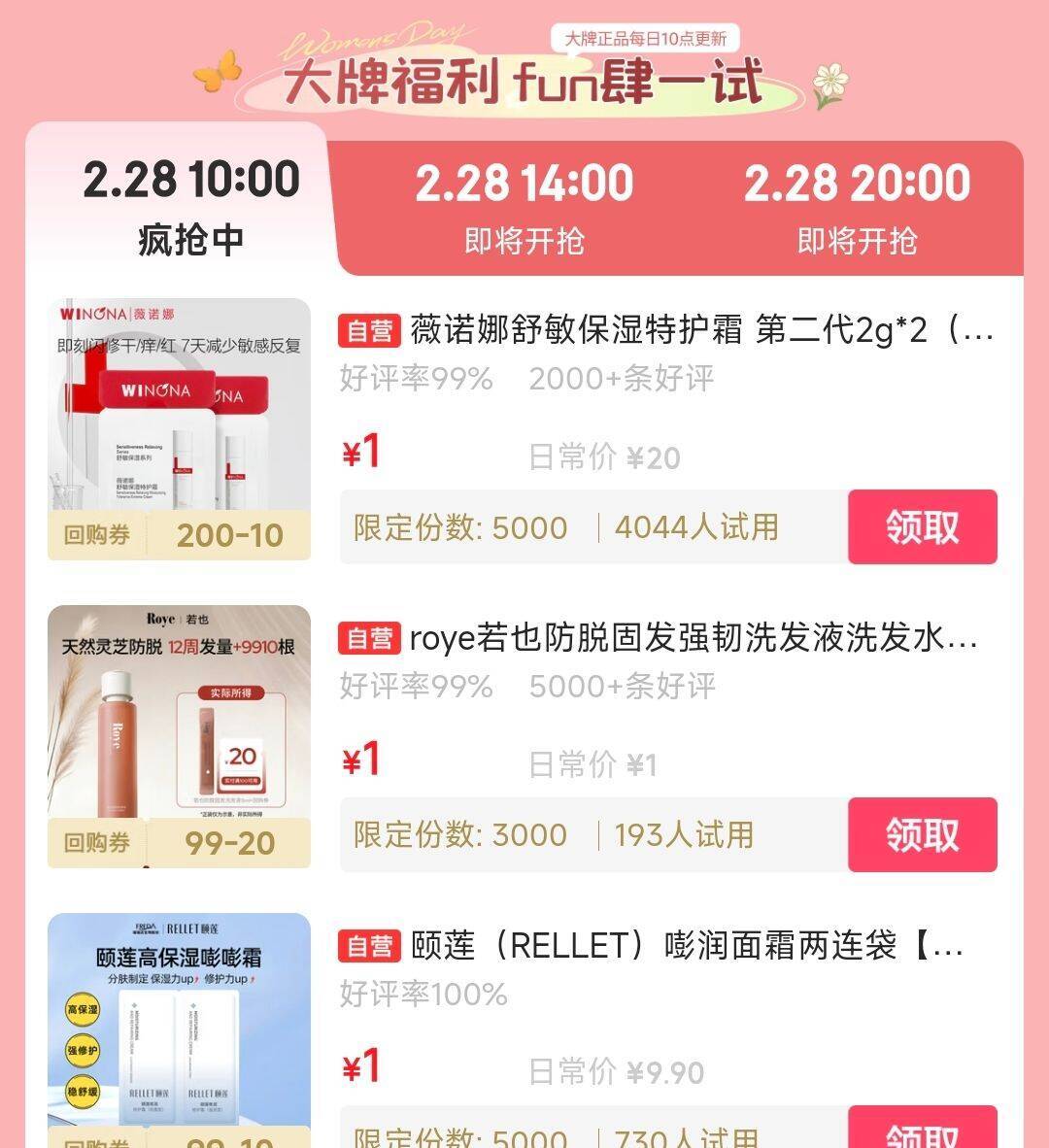Click the 领取 button for roye shampoo

[923, 835]
